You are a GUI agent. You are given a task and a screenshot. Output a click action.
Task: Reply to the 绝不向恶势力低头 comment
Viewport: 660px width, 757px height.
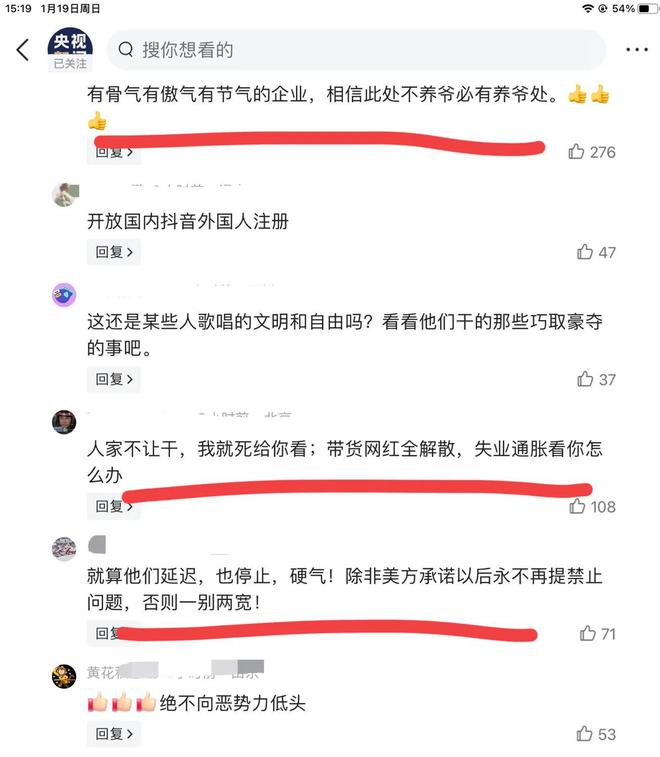114,734
